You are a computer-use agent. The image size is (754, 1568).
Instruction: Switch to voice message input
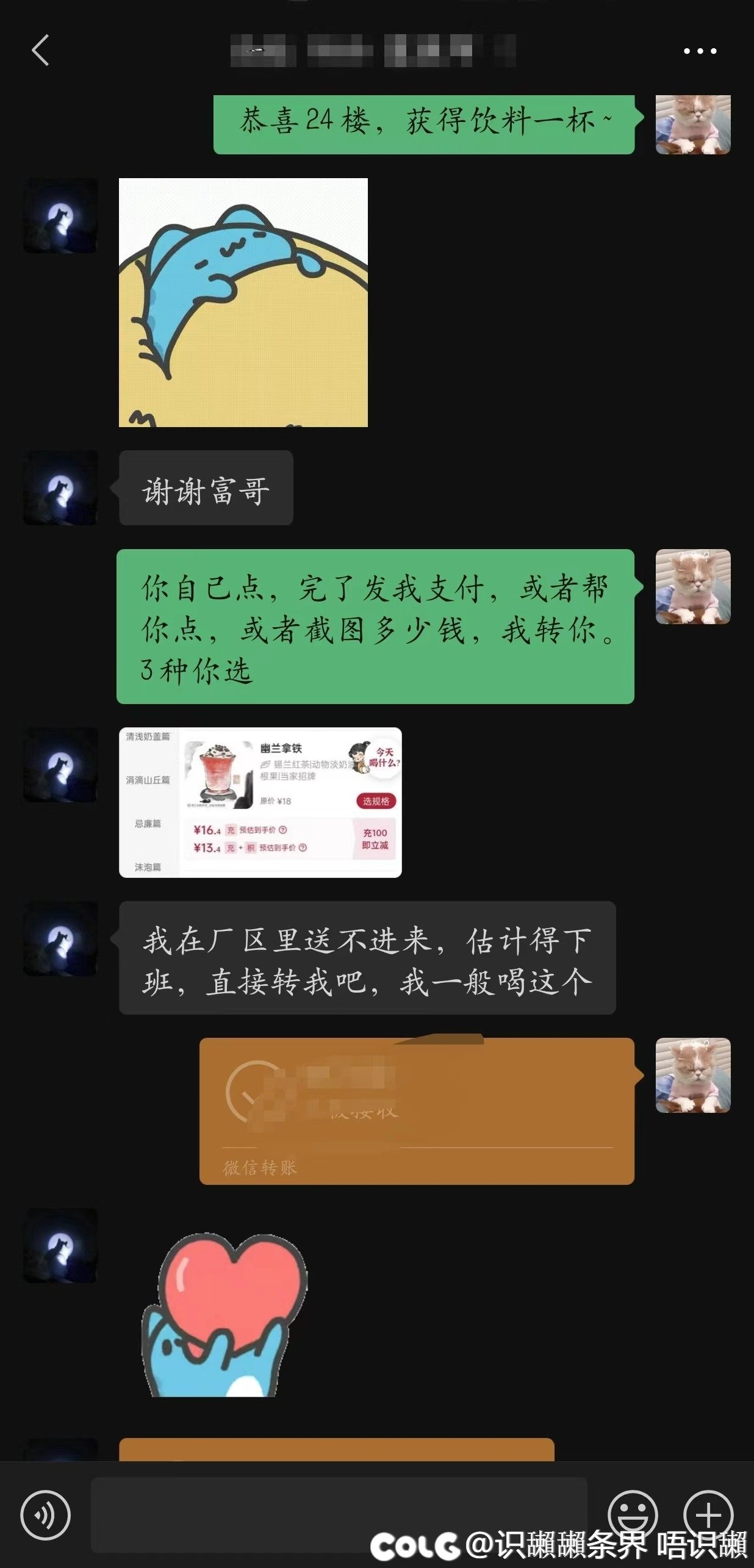(x=45, y=1515)
